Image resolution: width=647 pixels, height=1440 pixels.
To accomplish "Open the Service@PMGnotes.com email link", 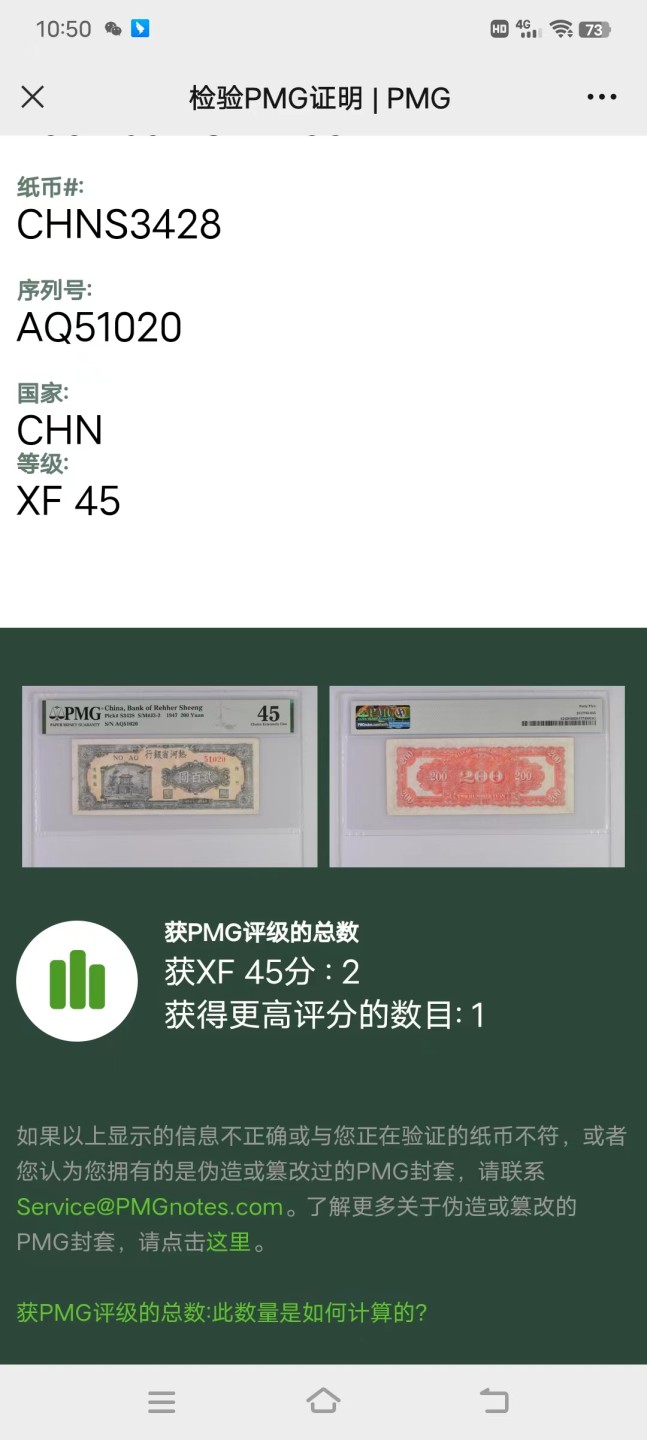I will pos(150,1206).
